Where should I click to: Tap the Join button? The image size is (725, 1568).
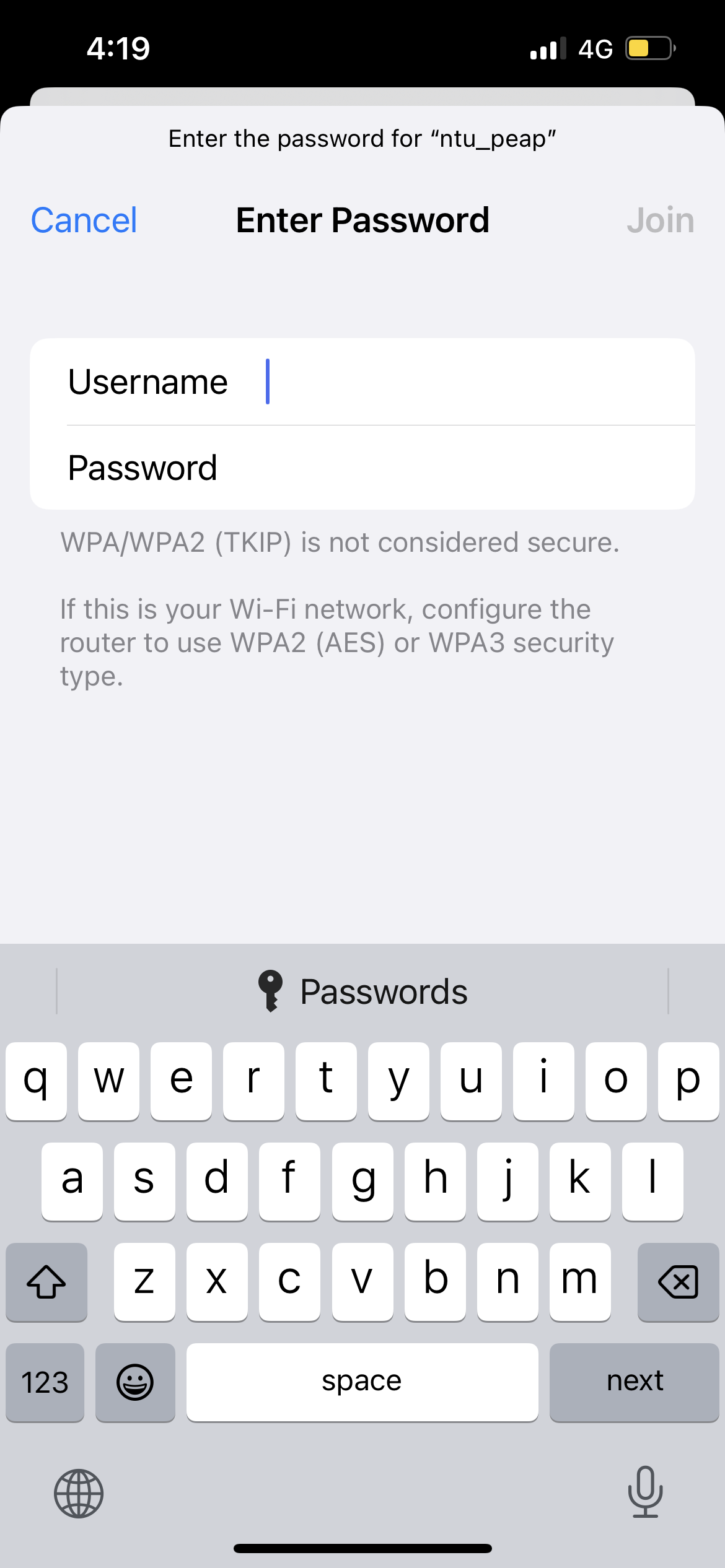(x=660, y=220)
